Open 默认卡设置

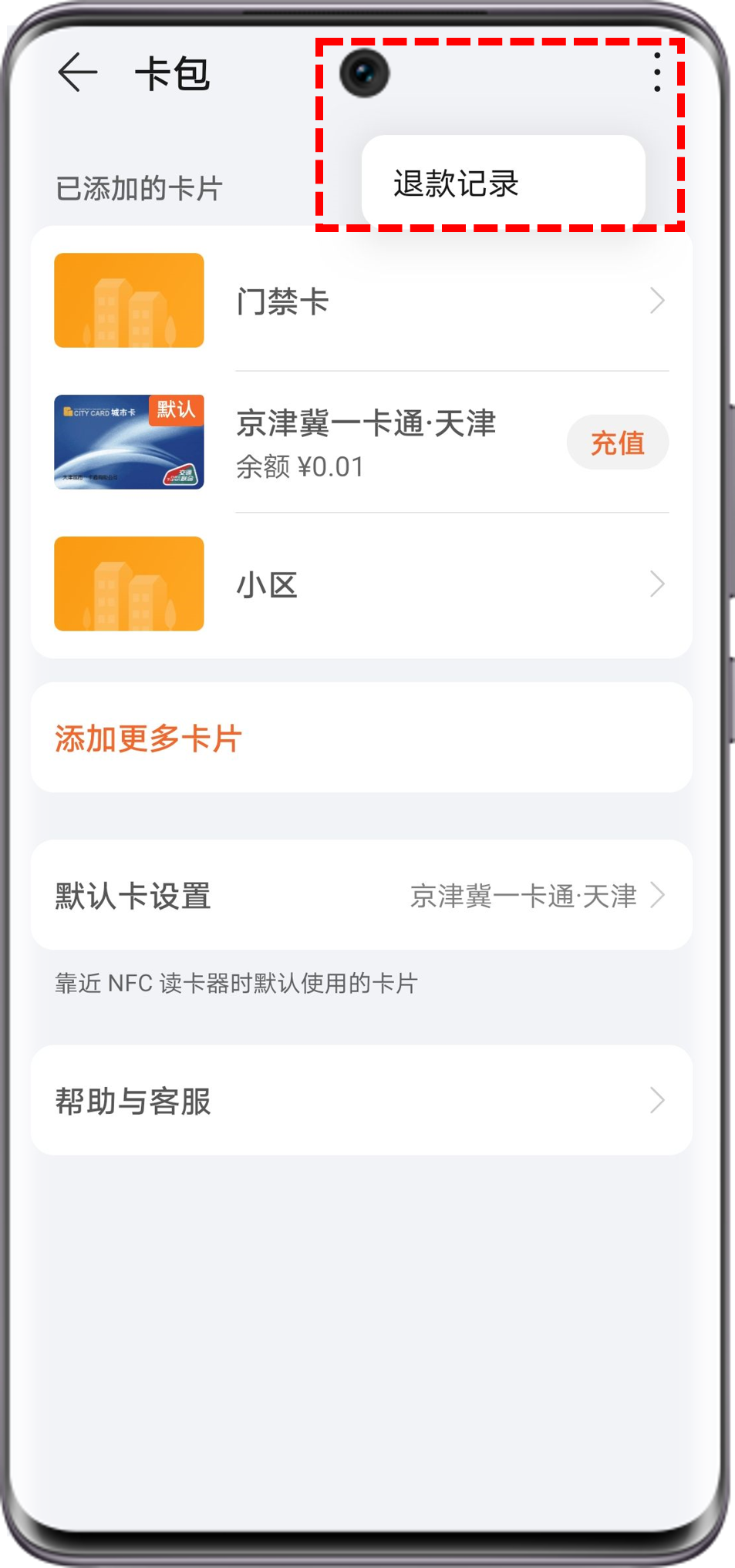click(x=361, y=895)
